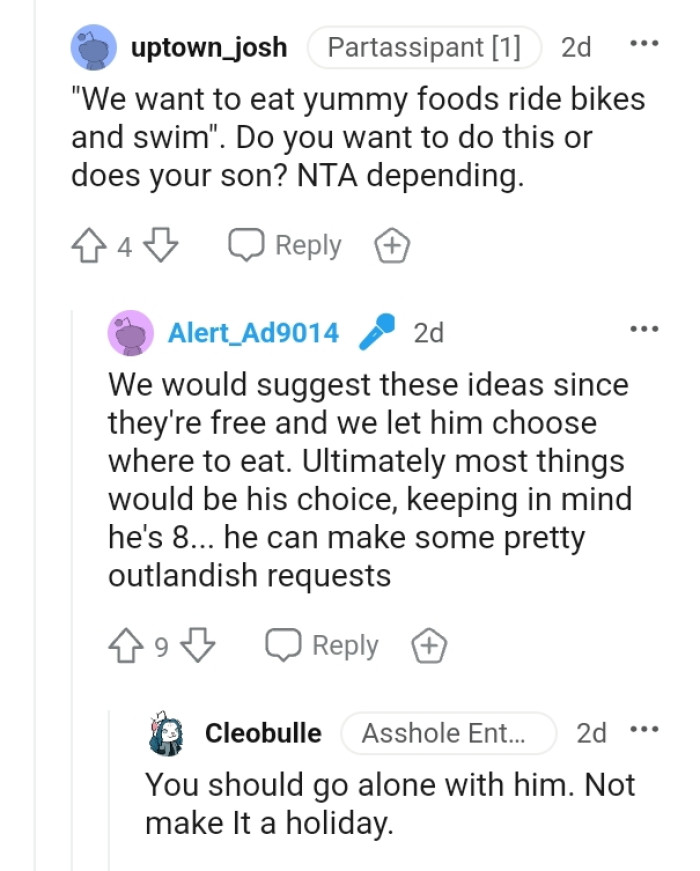View Cleobulle's Asshole Ent... flair
Viewport: 700px width, 871px height.
pyautogui.click(x=447, y=733)
